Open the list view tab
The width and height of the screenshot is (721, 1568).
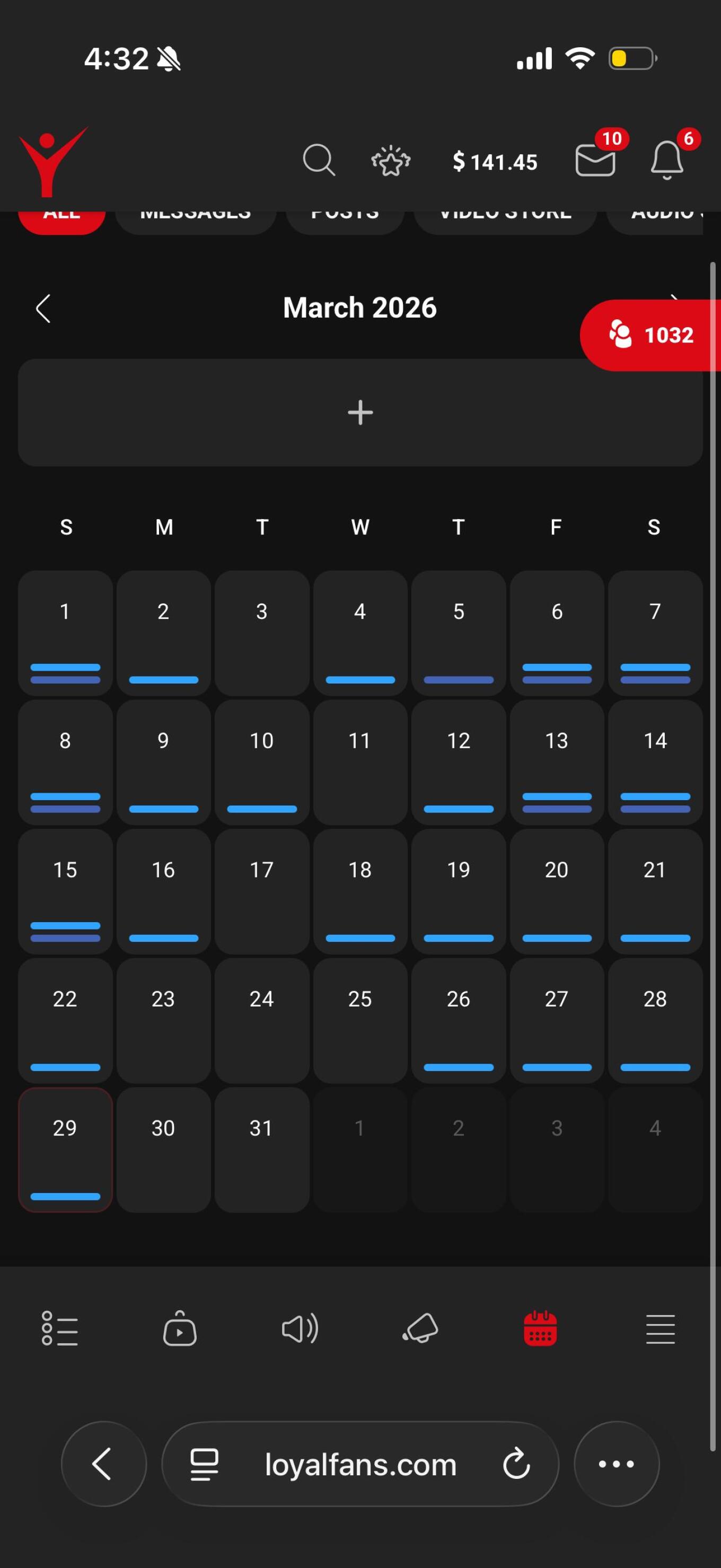[59, 1329]
